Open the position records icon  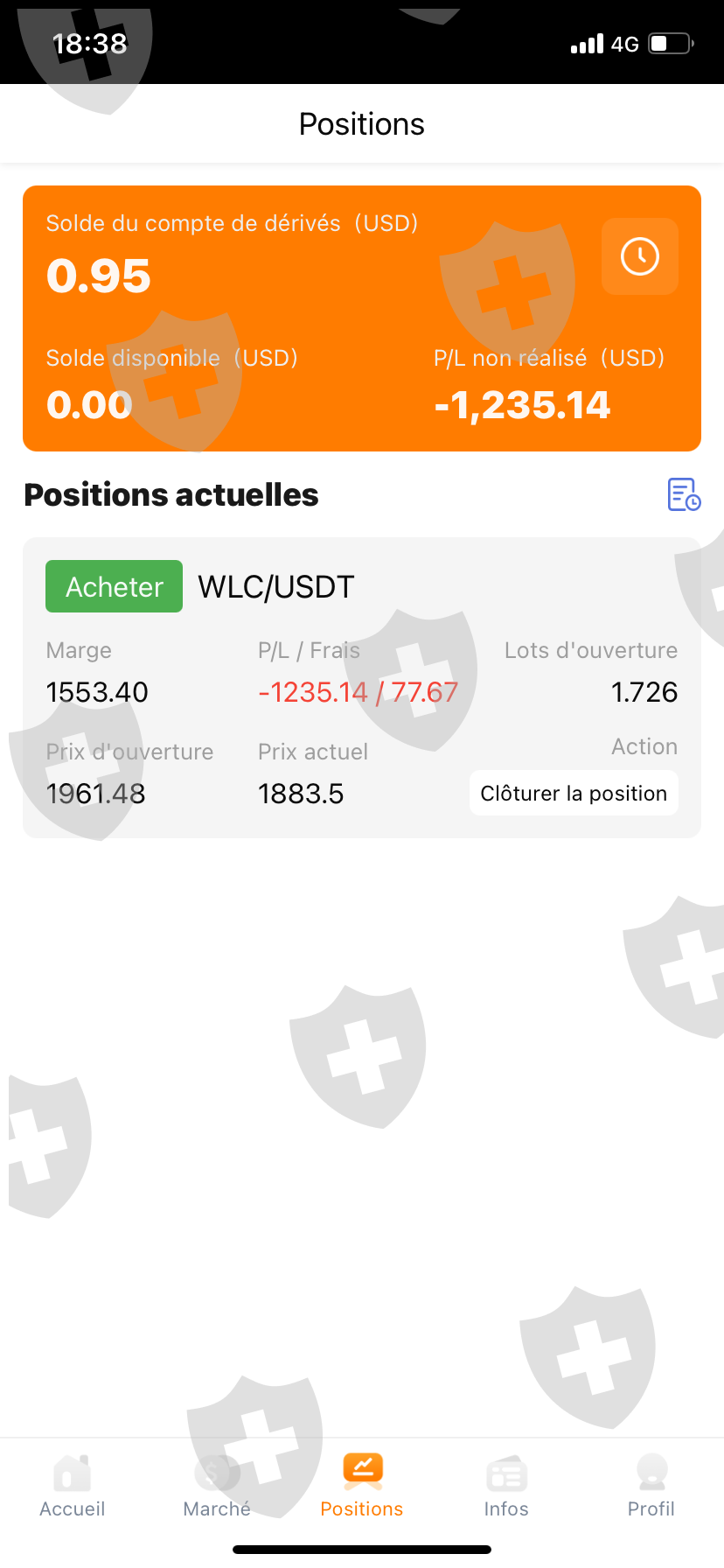point(684,494)
